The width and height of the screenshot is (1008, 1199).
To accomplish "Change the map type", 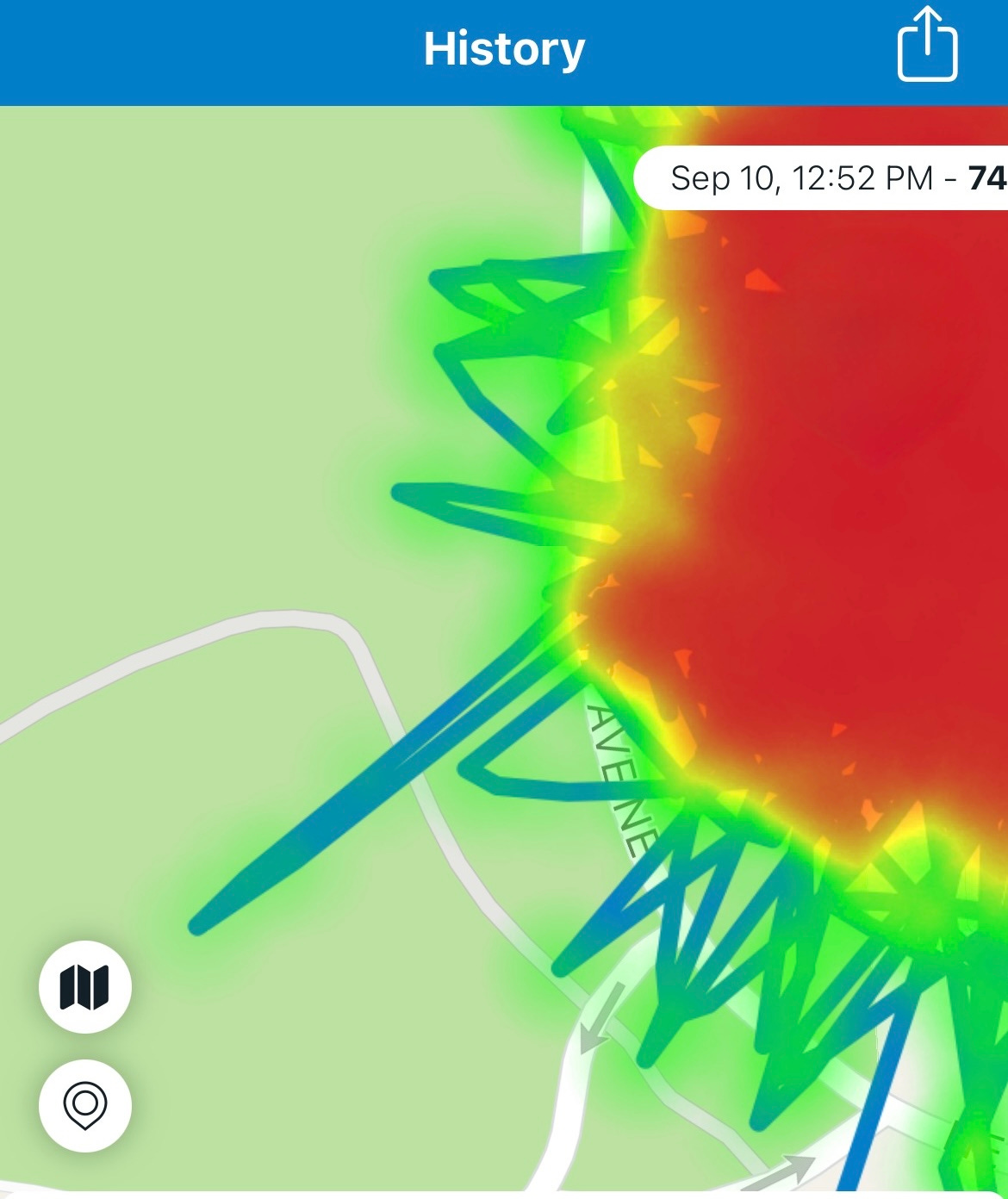I will 84,987.
